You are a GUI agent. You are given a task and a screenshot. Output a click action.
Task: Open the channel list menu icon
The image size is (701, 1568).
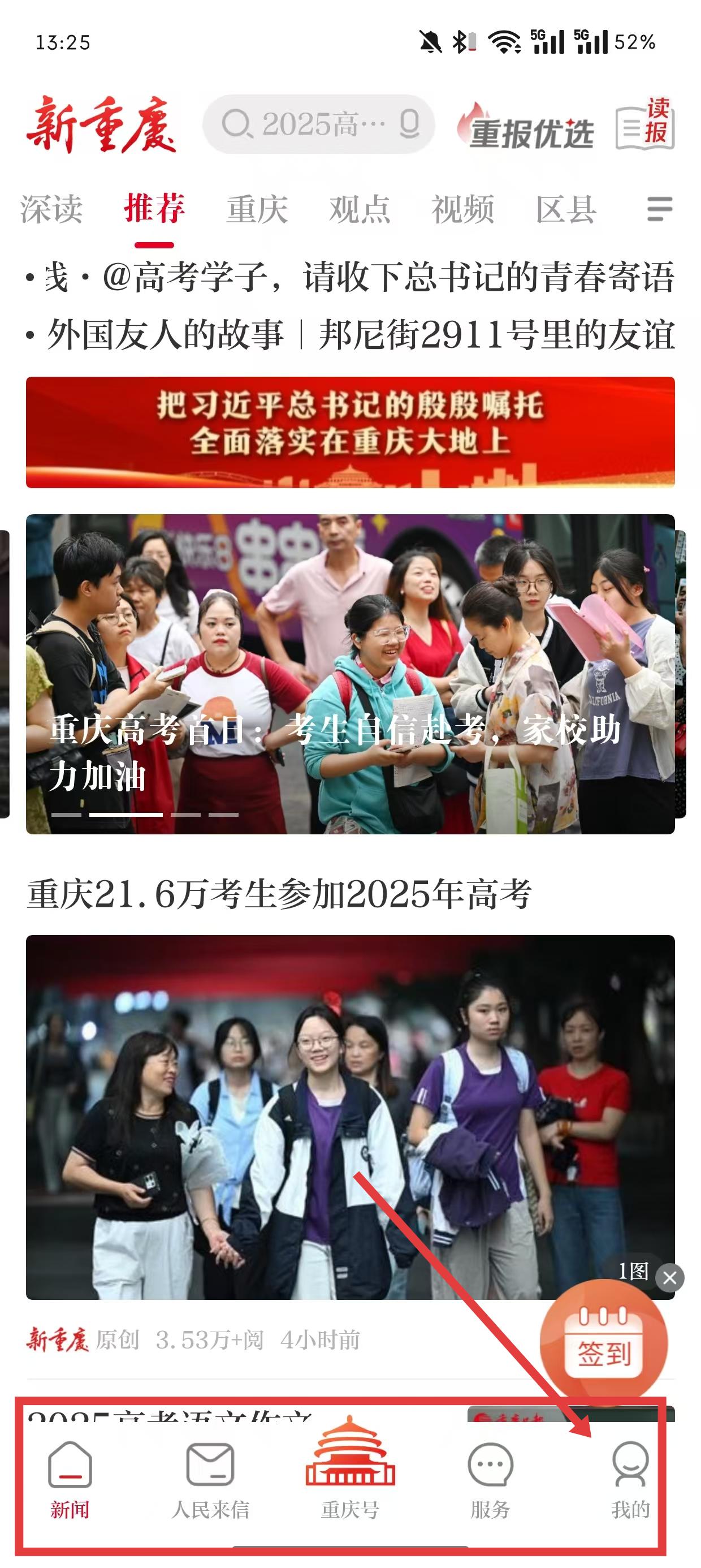[660, 209]
